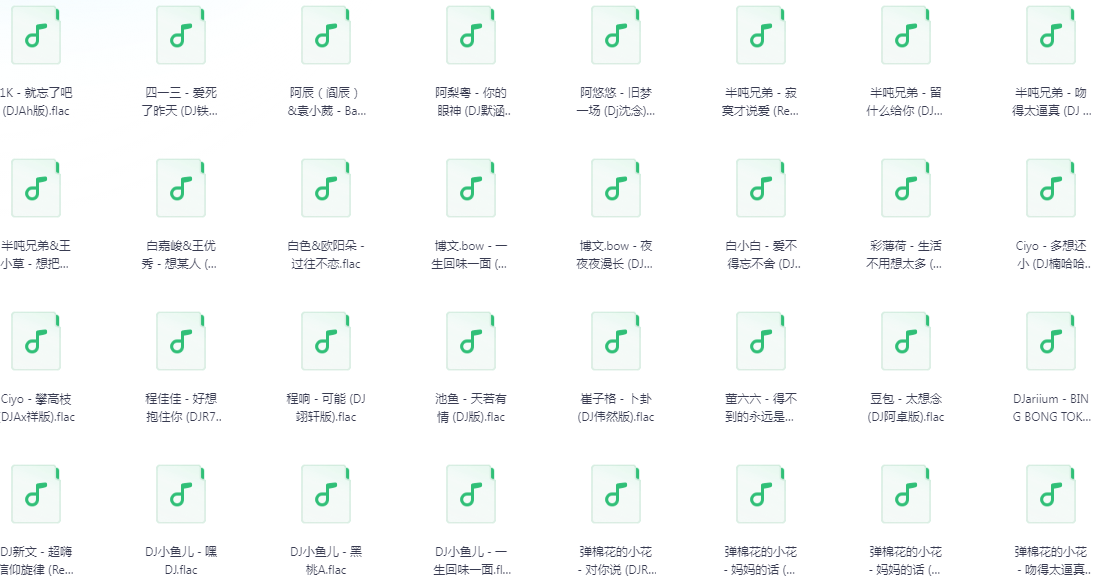Open 半吨兄弟 - 寂寞才说爱 file
Screen dimensions: 1096x587
click(x=761, y=36)
